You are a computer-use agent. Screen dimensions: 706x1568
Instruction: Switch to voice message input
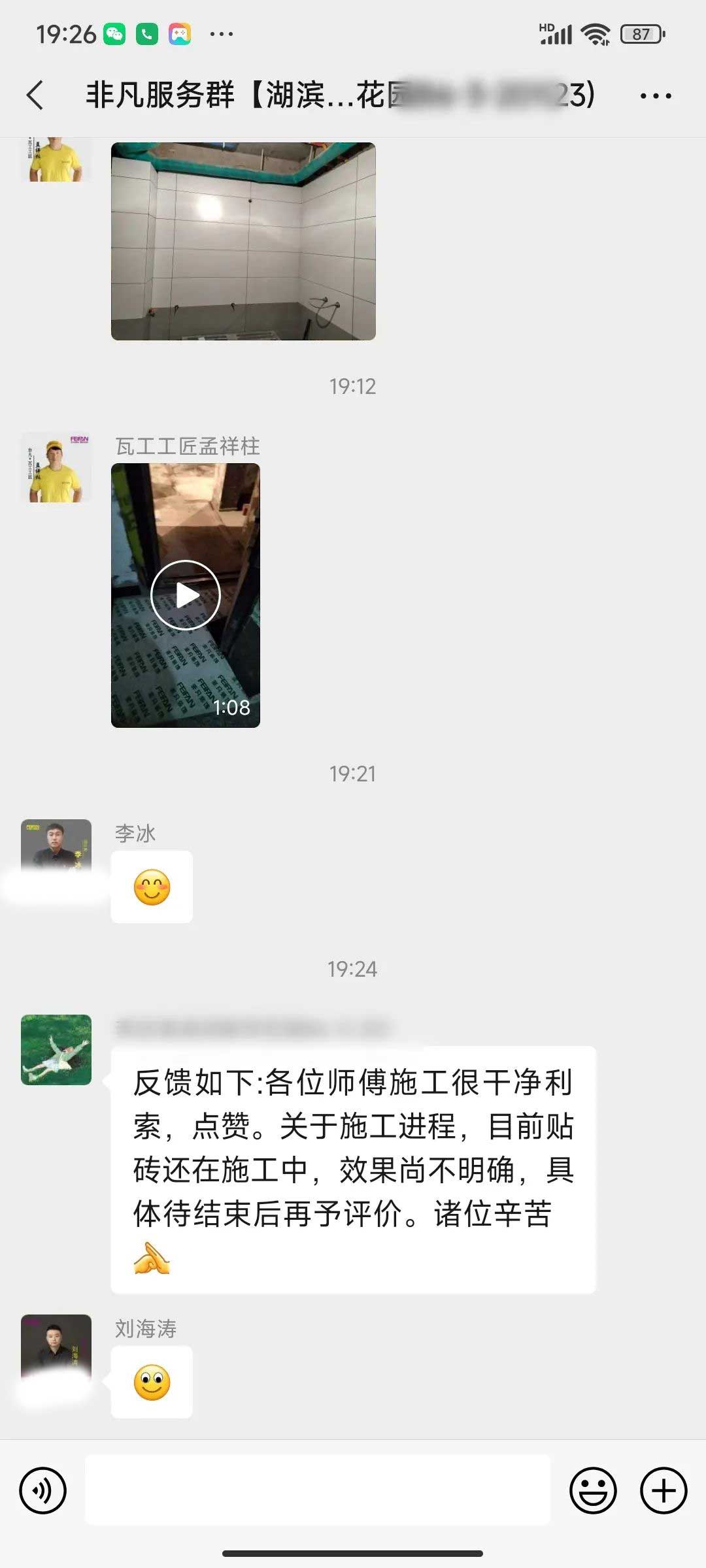(43, 1490)
